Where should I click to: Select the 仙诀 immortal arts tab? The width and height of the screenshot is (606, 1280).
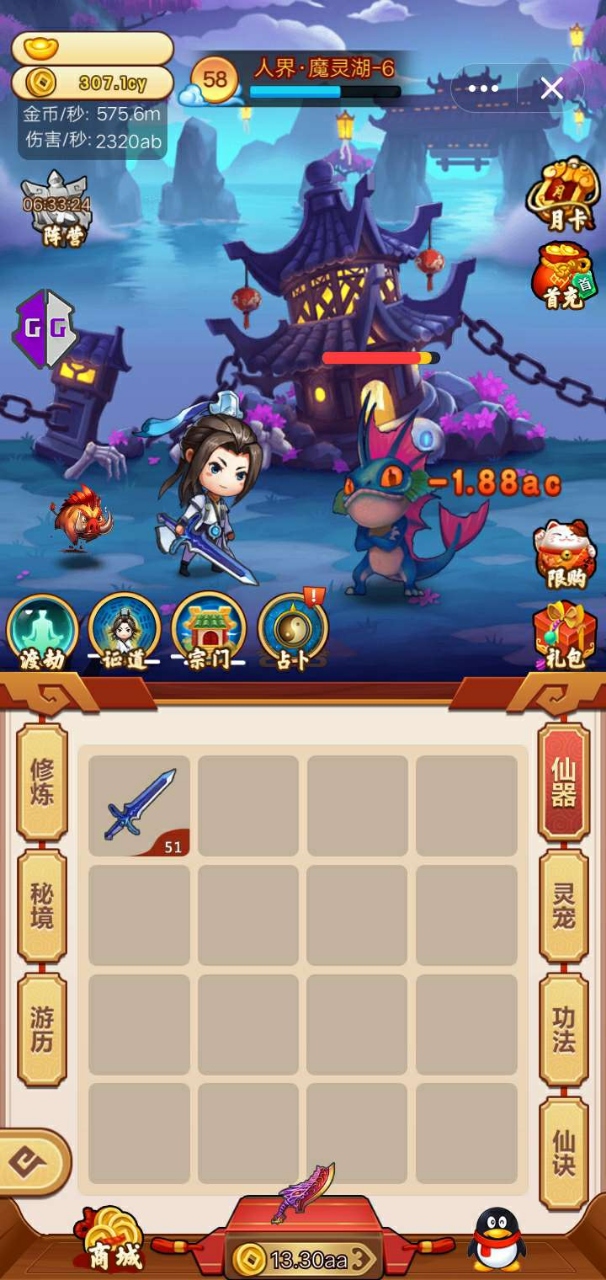point(563,1152)
